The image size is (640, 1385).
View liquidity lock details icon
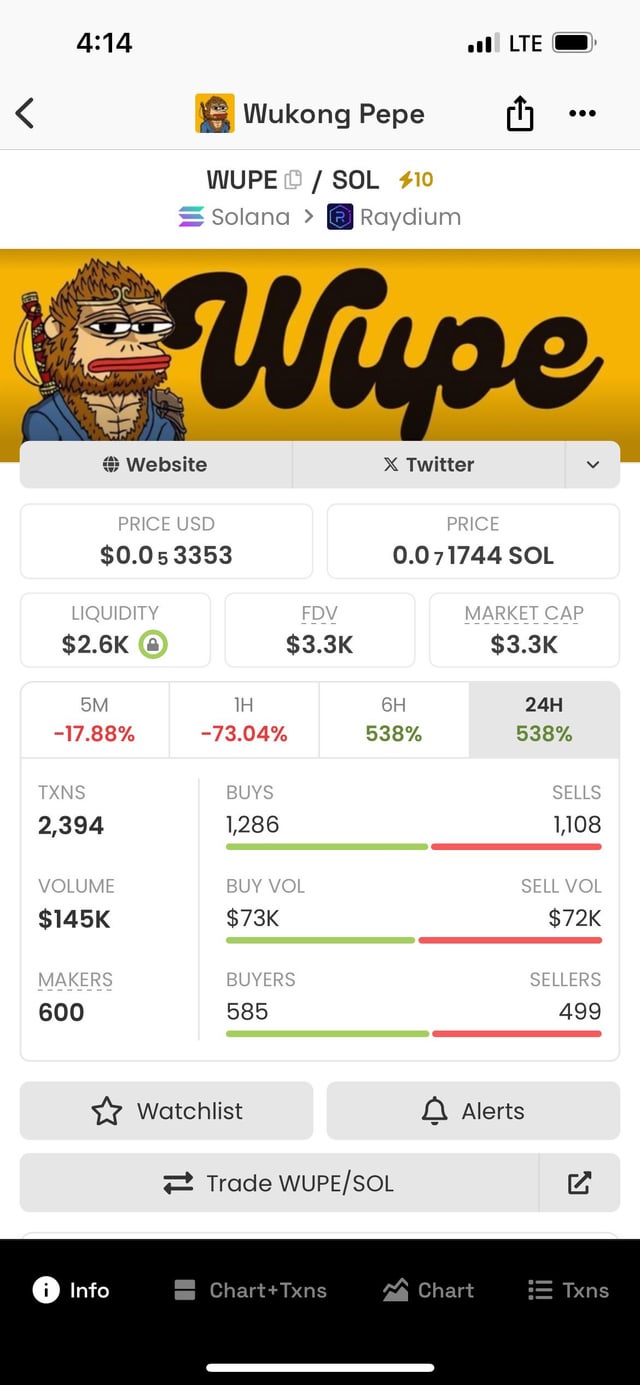[152, 645]
